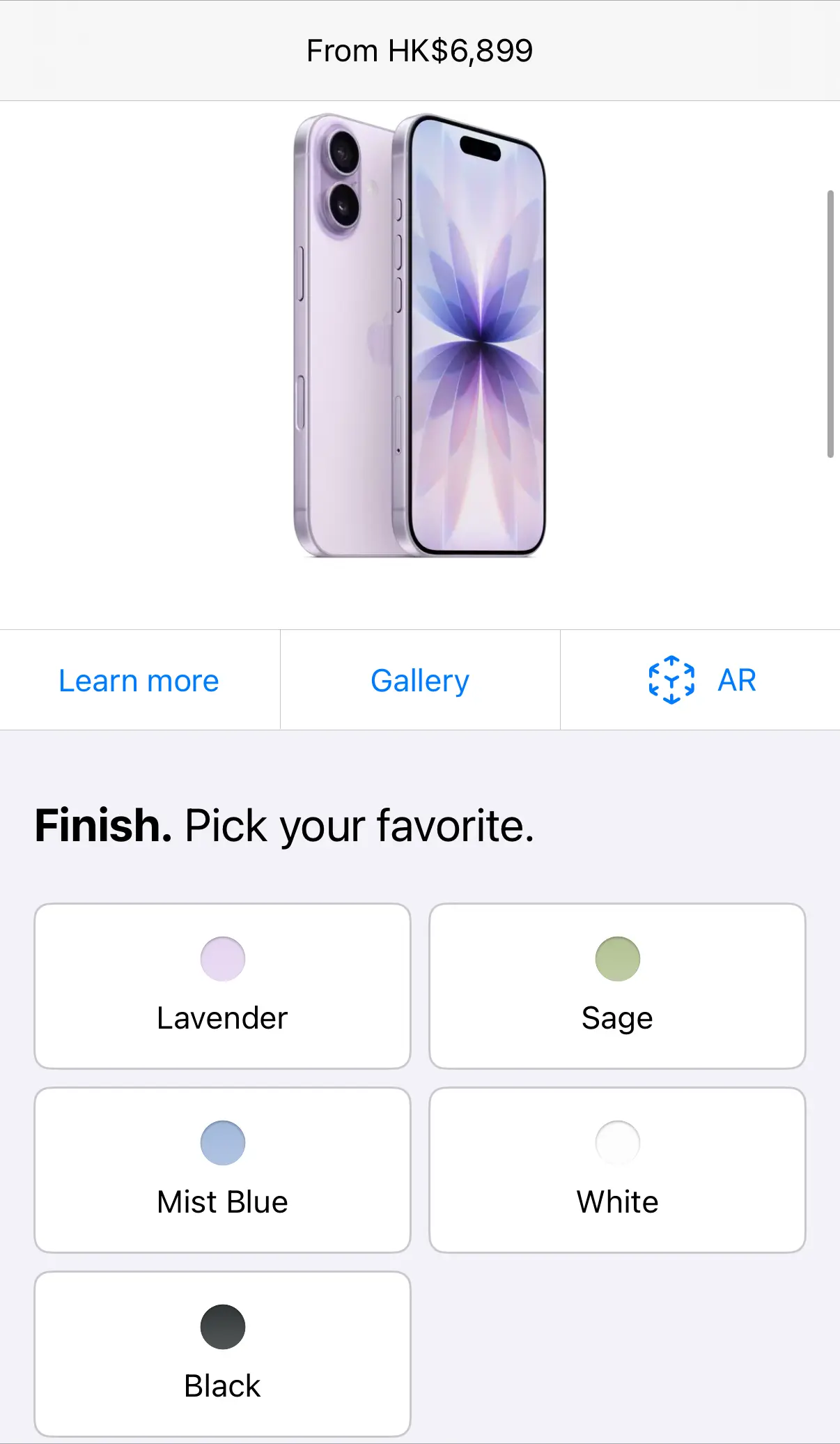Screen dimensions: 840x1444
Task: Open the Learn more link
Action: [139, 680]
